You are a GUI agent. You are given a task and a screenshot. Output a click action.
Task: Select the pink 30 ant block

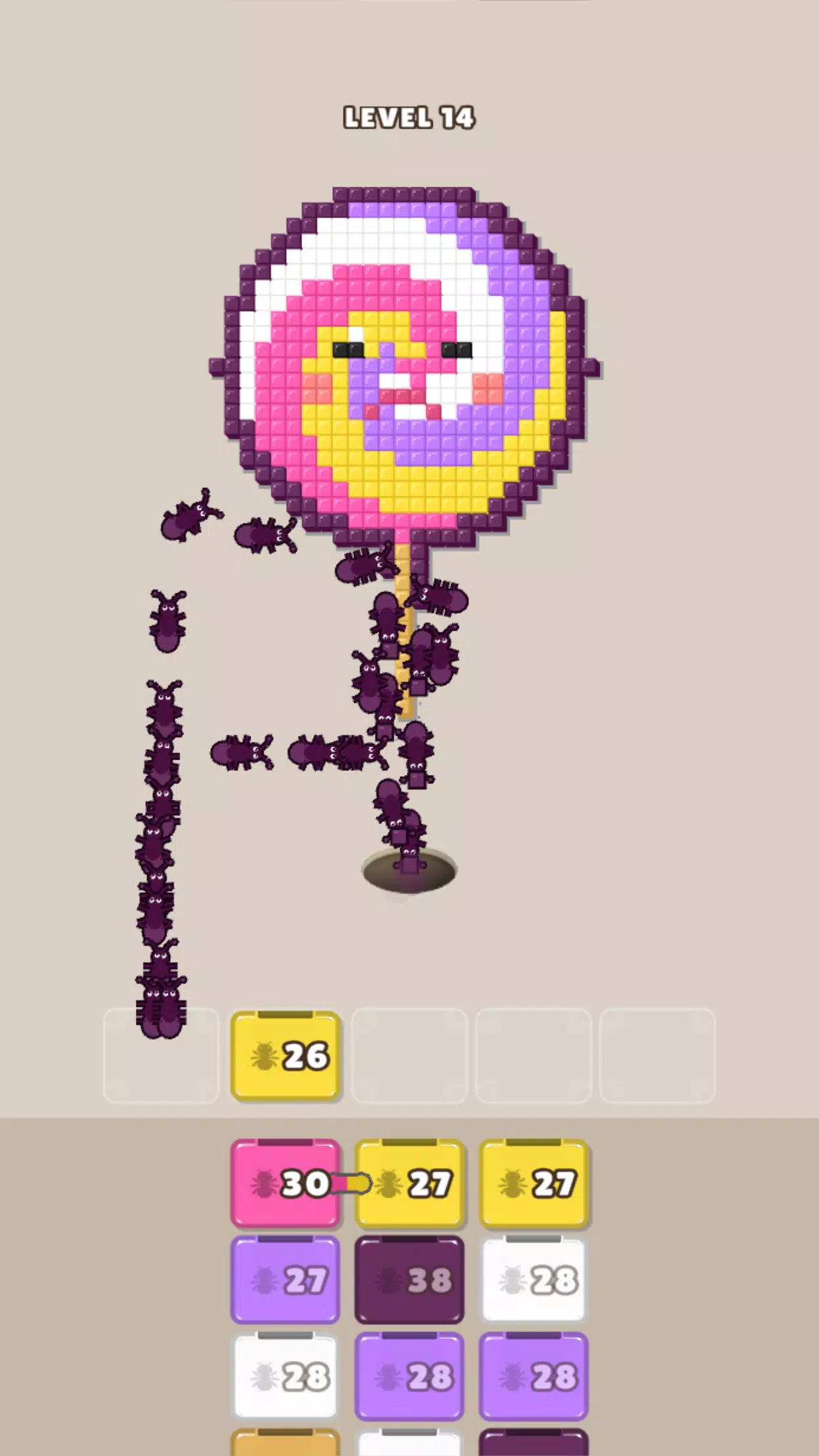[286, 1183]
